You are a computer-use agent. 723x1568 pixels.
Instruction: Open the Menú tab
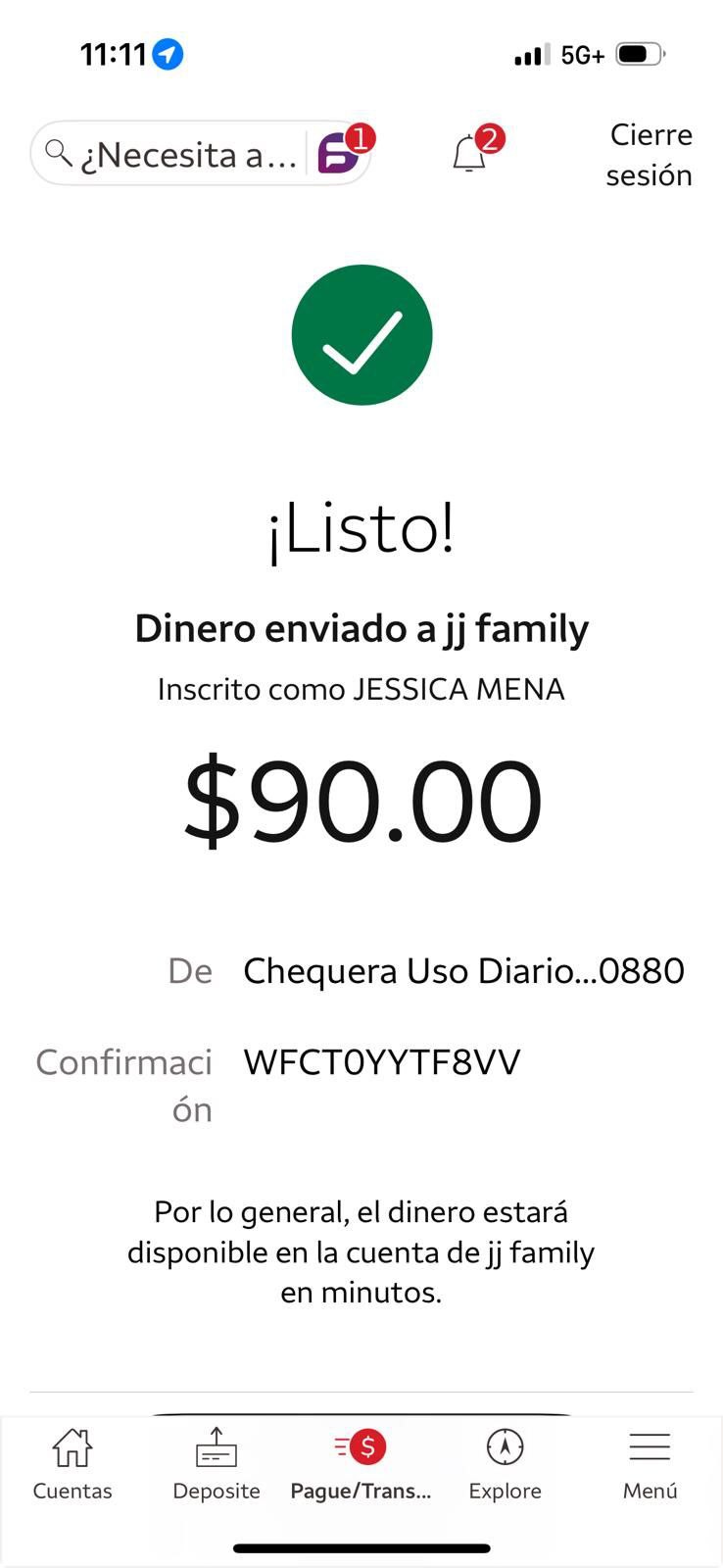point(650,1464)
